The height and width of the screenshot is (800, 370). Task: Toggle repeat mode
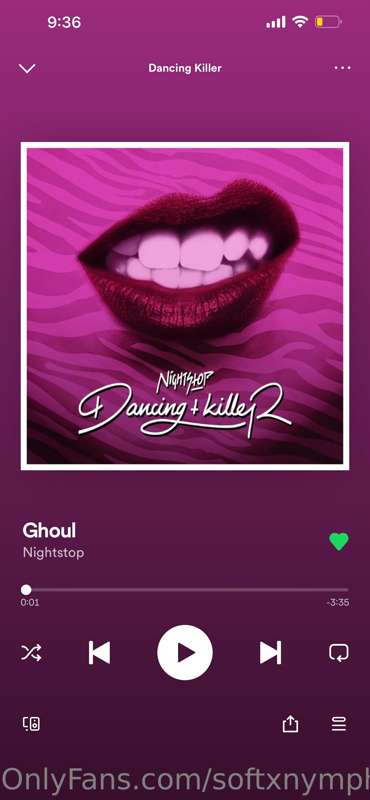339,653
